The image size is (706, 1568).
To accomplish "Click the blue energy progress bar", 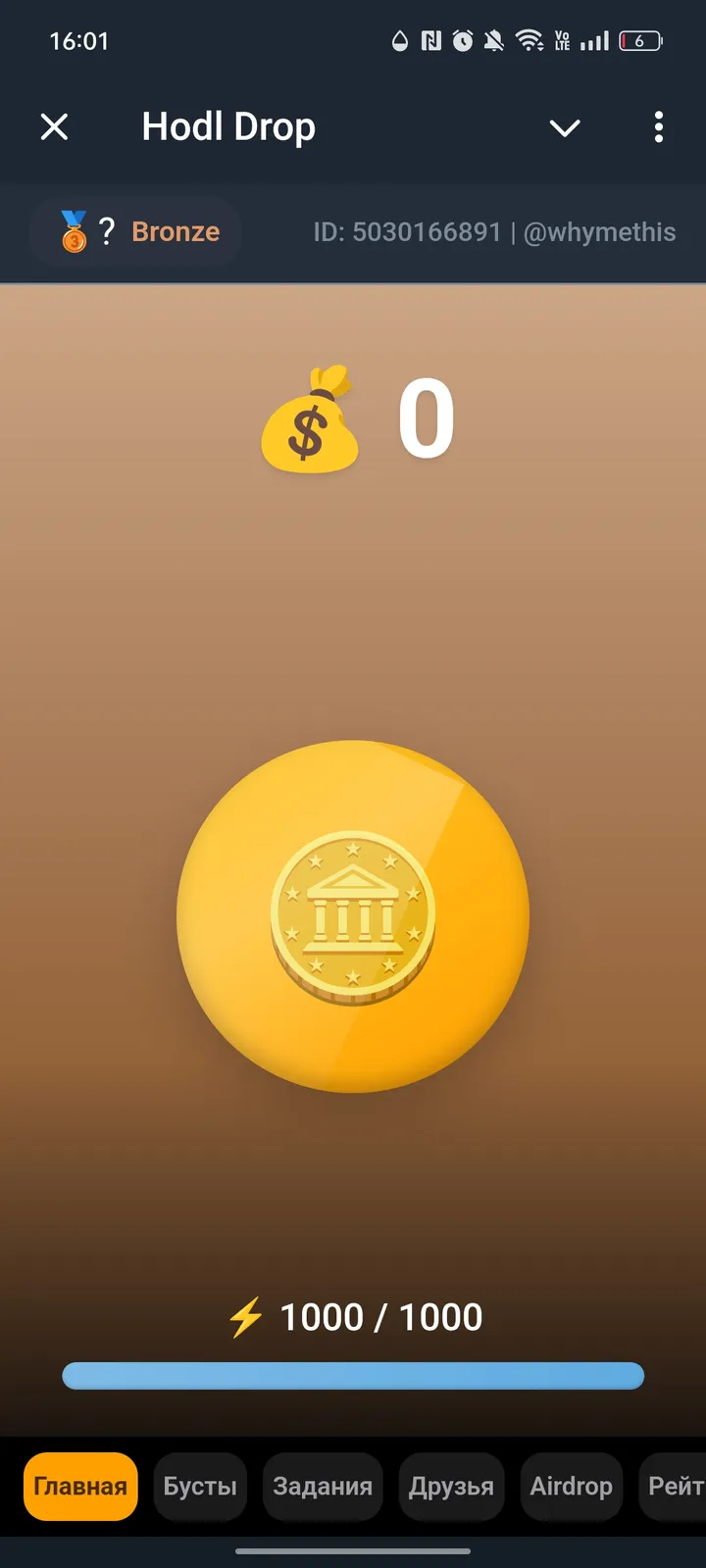I will [x=353, y=1376].
